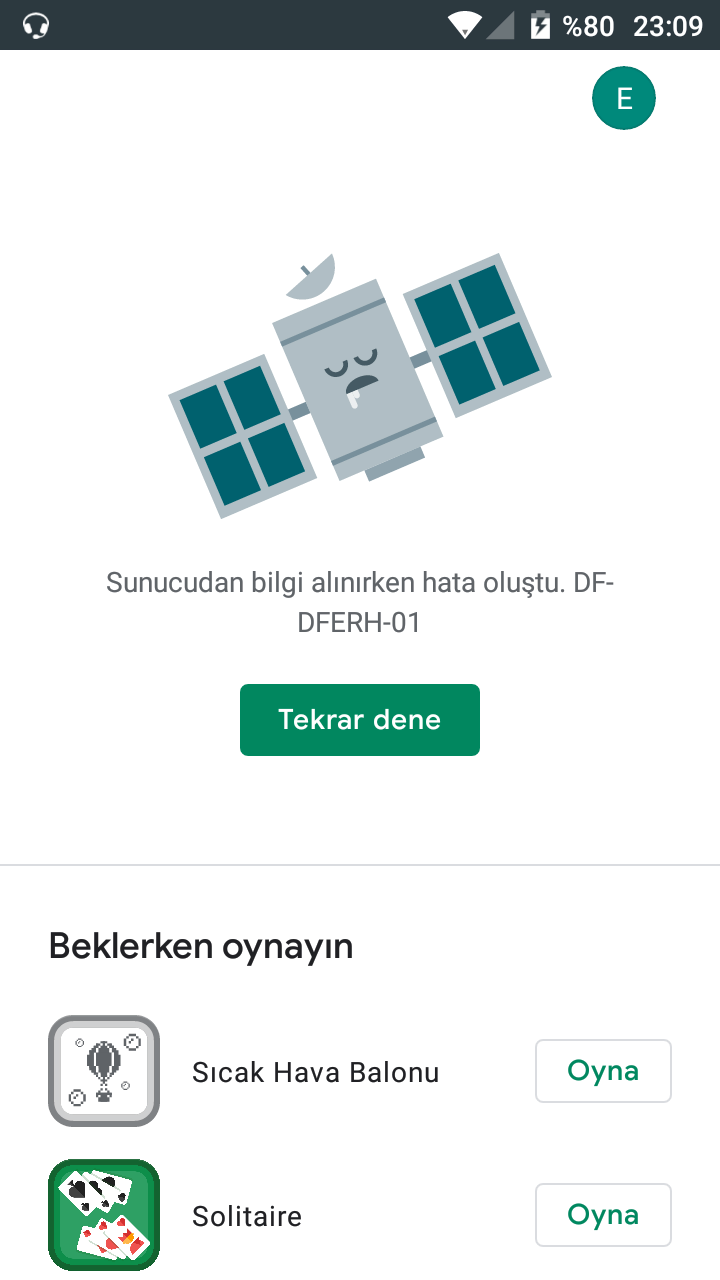Start Solitaire using its Oyna button
Image resolution: width=720 pixels, height=1280 pixels.
point(603,1214)
